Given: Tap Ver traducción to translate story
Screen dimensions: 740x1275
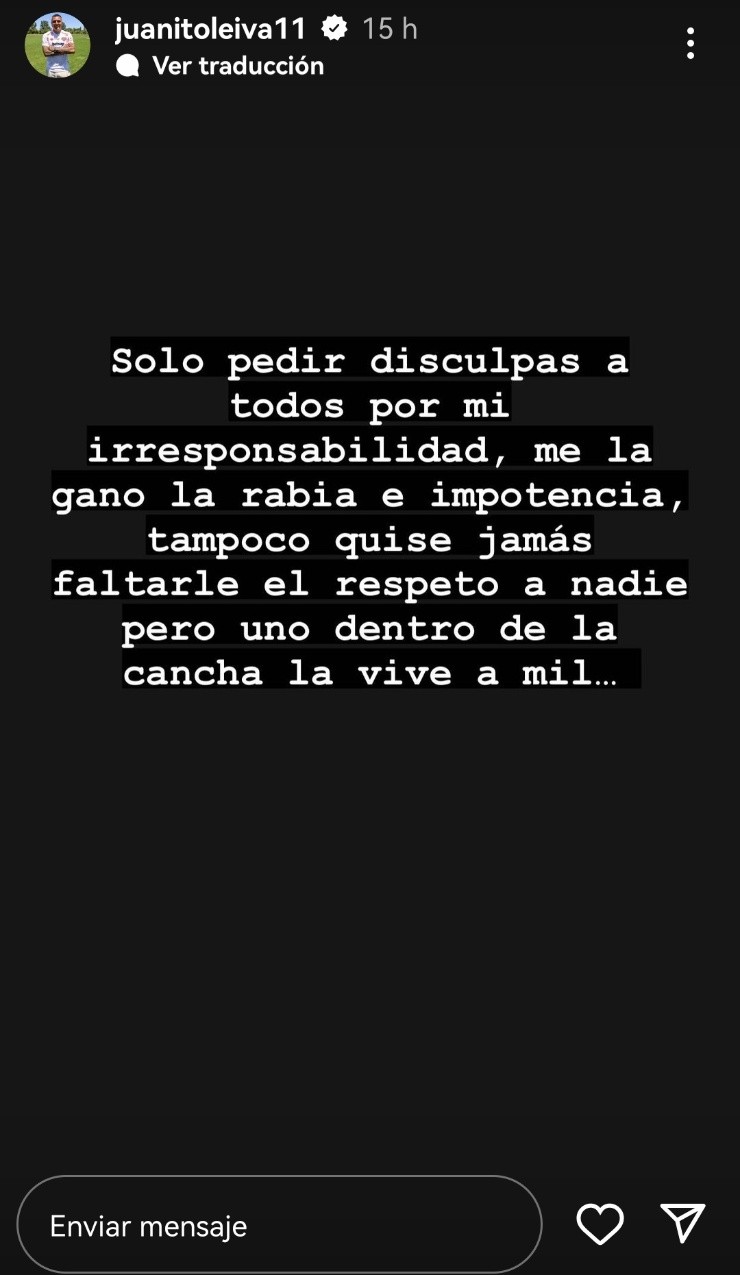Looking at the screenshot, I should click(237, 66).
